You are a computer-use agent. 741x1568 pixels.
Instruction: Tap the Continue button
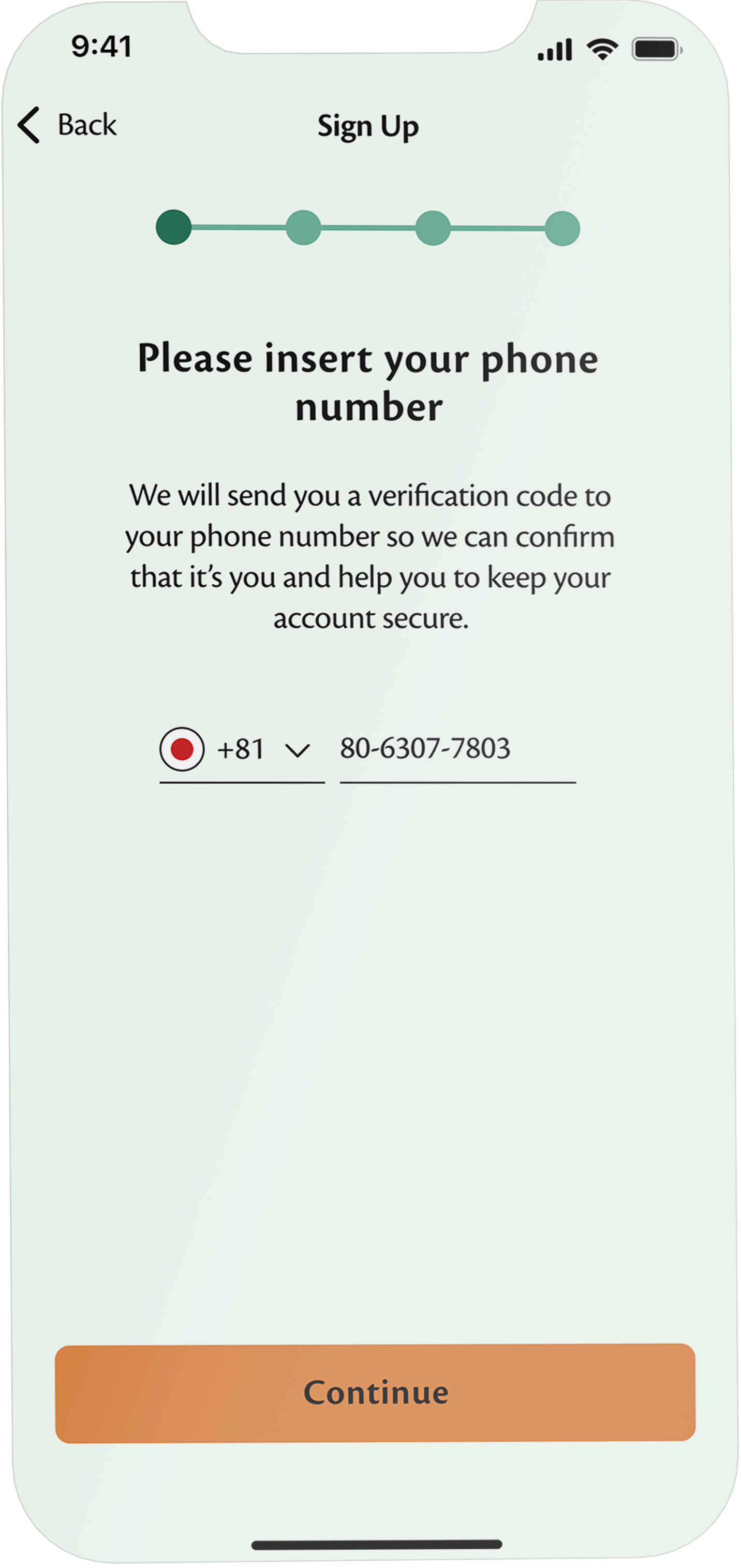point(375,1393)
